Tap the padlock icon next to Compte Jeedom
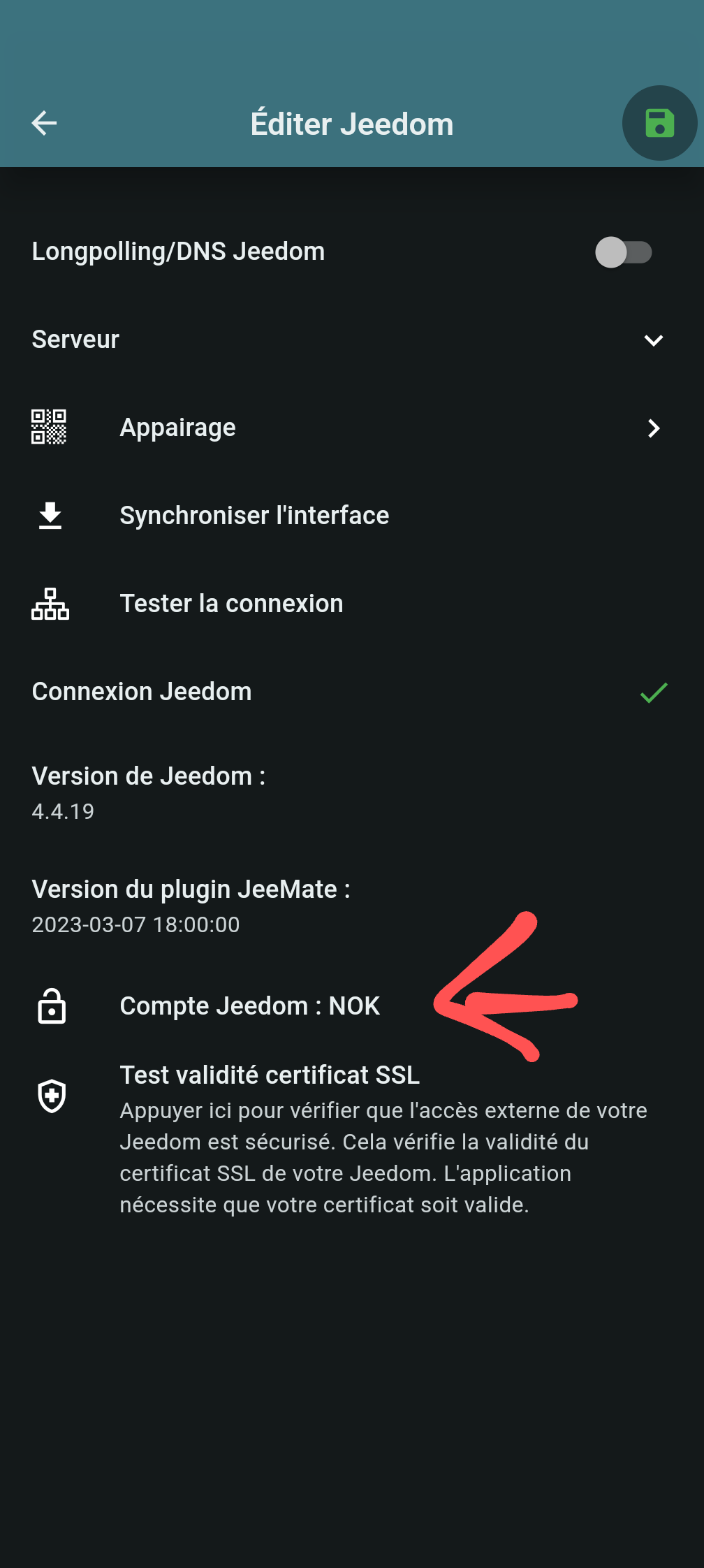Viewport: 704px width, 1568px height. (x=52, y=1006)
